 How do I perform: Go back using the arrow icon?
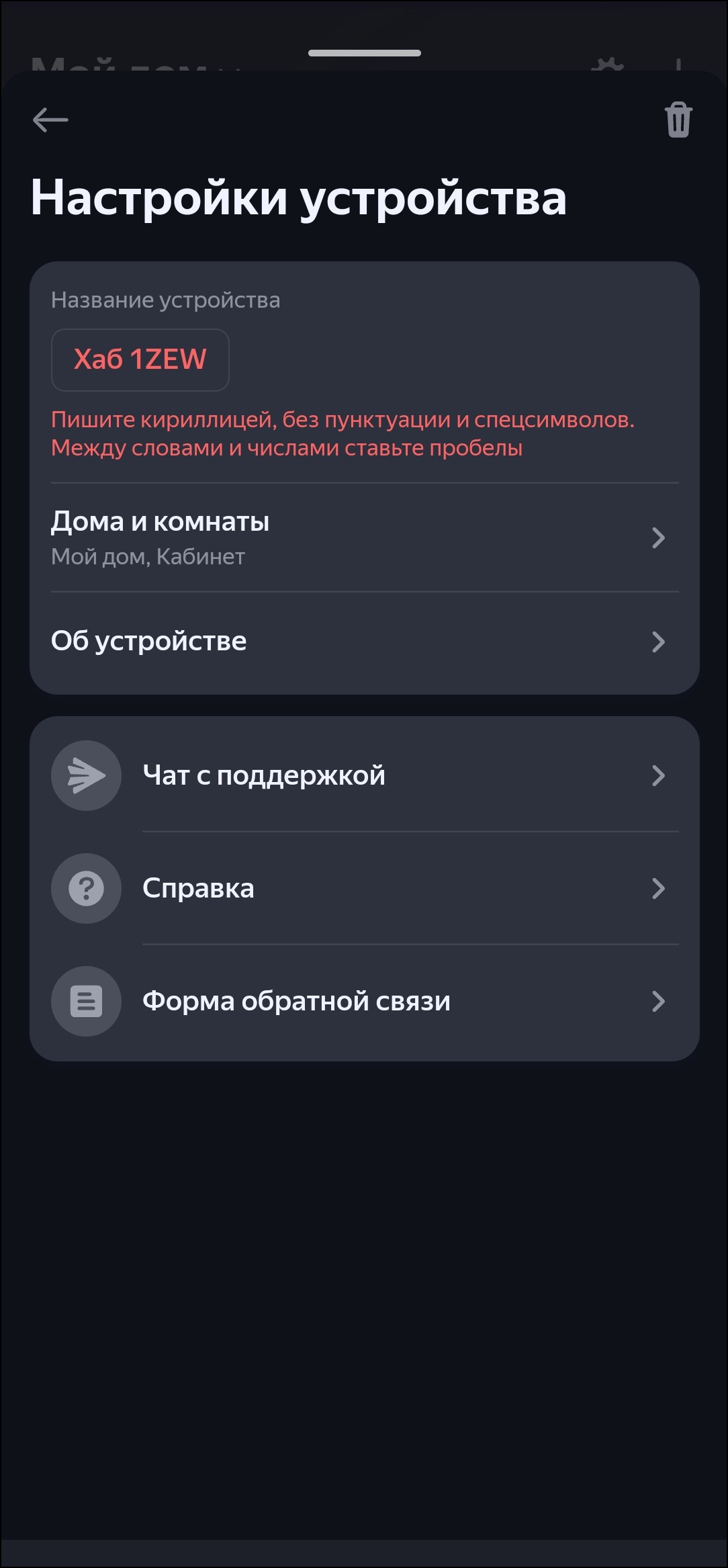click(50, 120)
